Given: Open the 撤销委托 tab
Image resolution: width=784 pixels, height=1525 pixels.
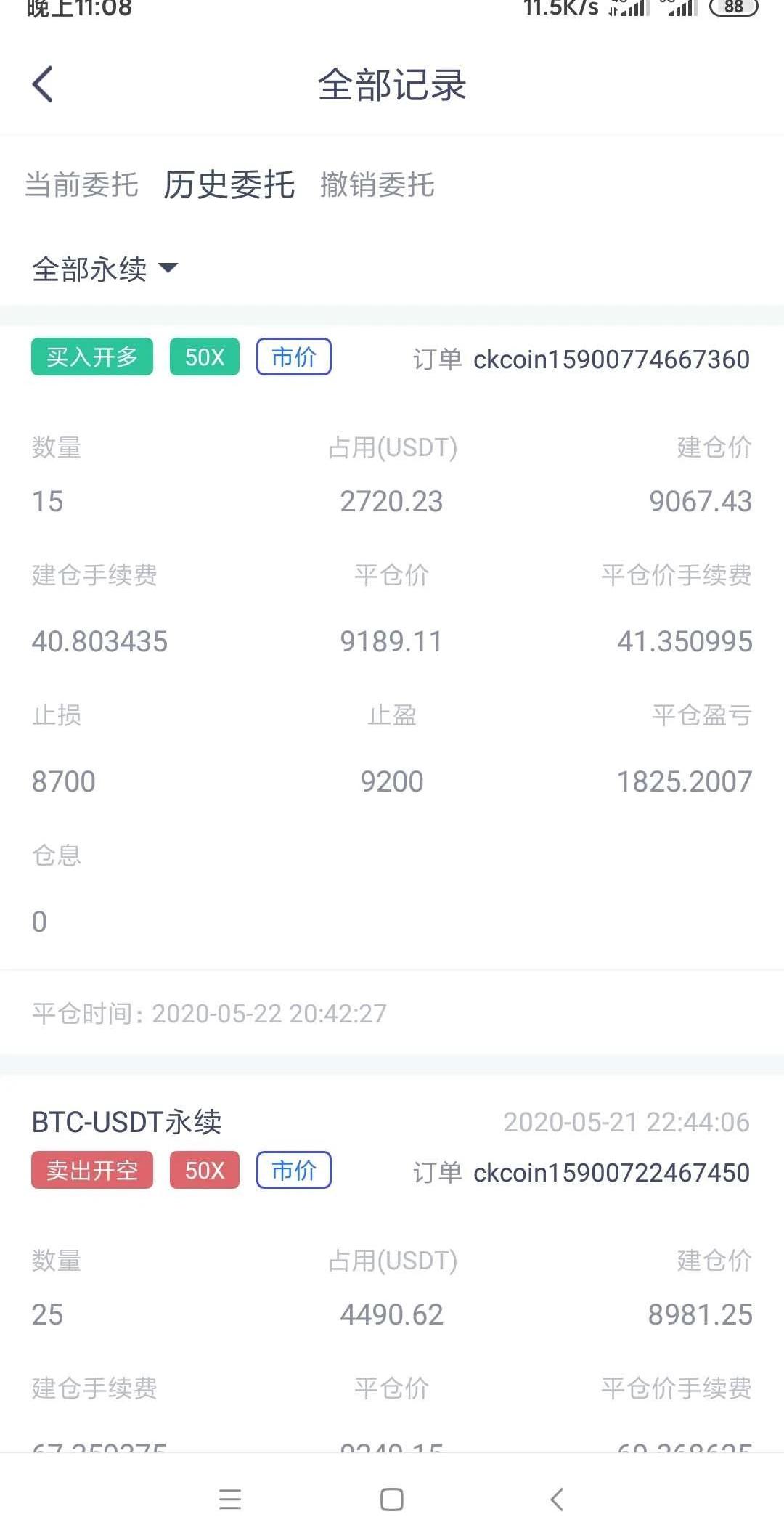Looking at the screenshot, I should coord(377,184).
